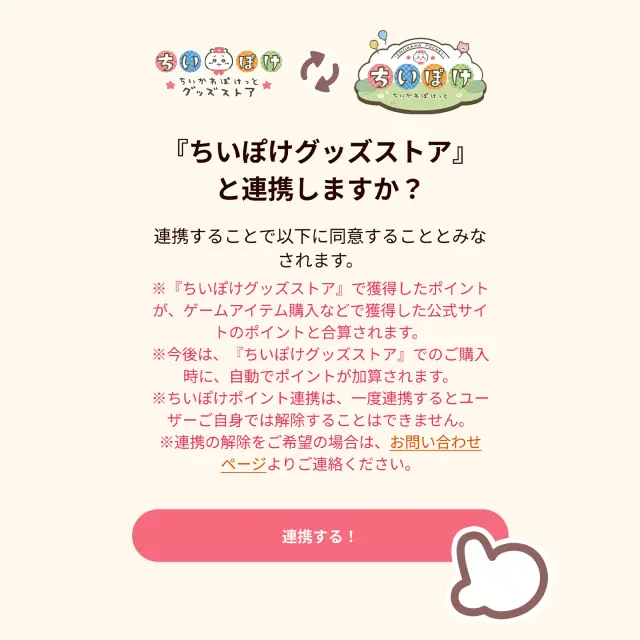The image size is (640, 640).
Task: Open the お問い合わせページ link
Action: coord(435,442)
